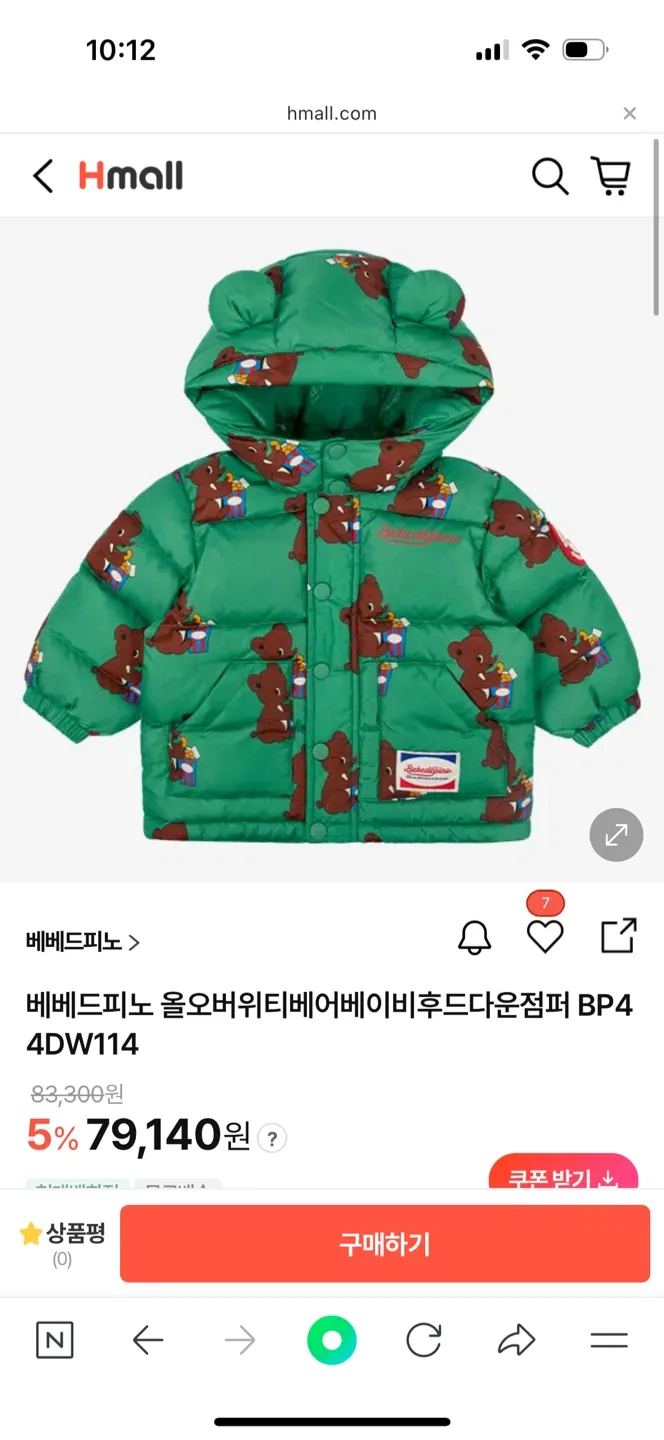Turn on alerts with the bell icon
Screen dimensions: 664x1440
(475, 937)
